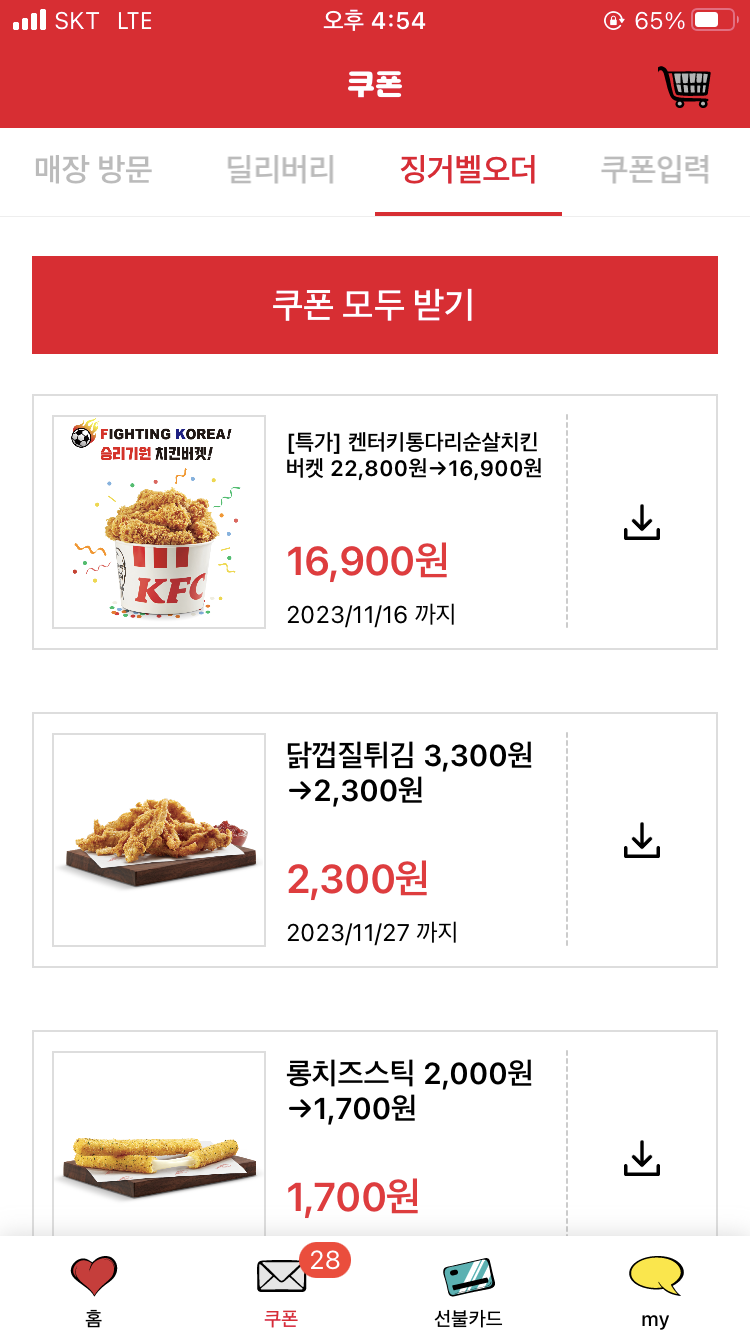This screenshot has width=750, height=1334.
Task: Open the 쿠폰입력 tab
Action: (655, 170)
